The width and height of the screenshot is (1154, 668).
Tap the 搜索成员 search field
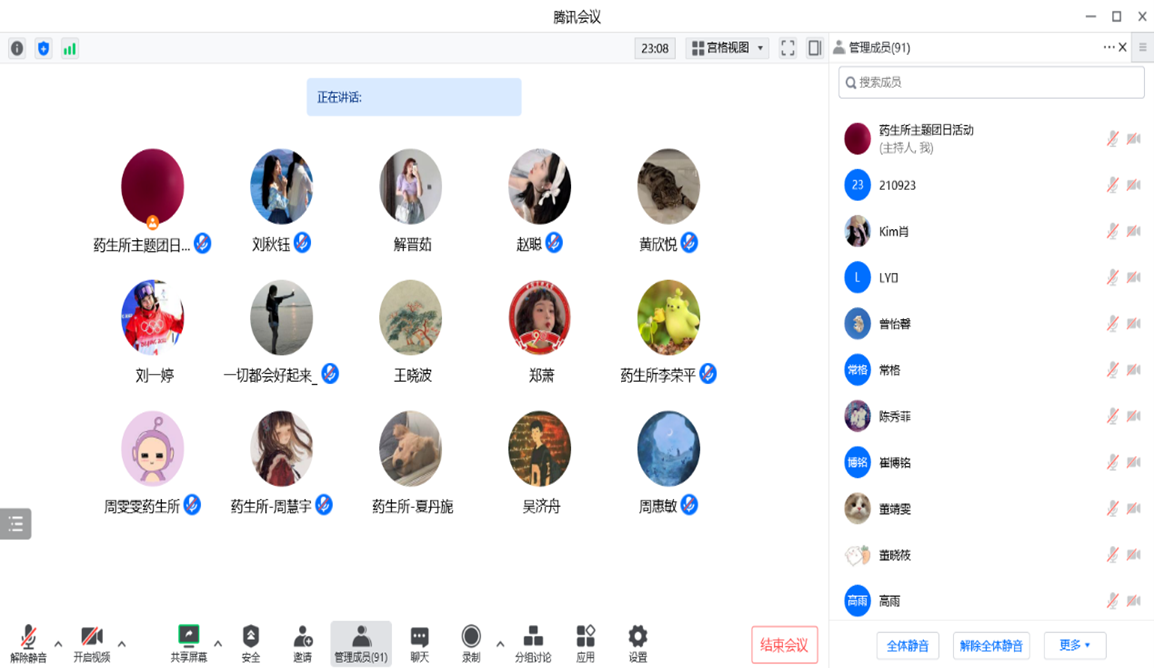tap(990, 82)
